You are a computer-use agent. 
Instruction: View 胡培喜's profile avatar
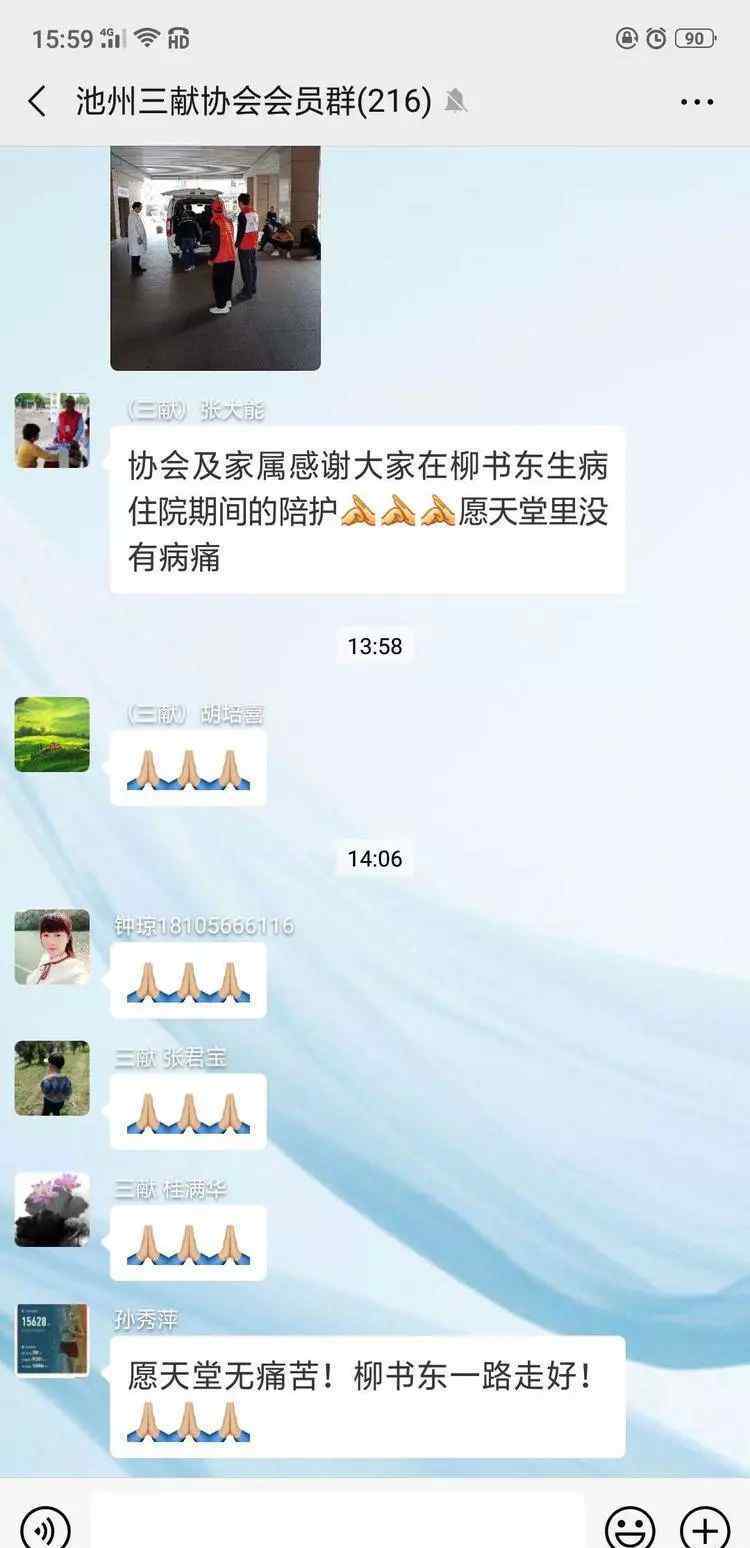pyautogui.click(x=52, y=735)
